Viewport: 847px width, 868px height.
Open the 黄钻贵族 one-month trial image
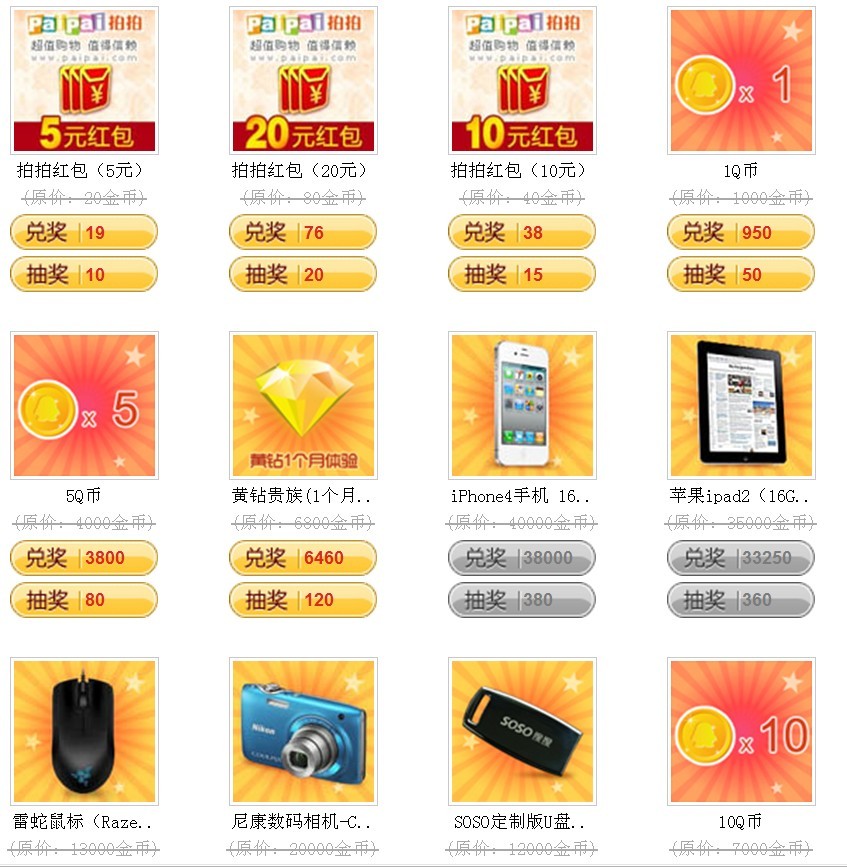(x=303, y=406)
